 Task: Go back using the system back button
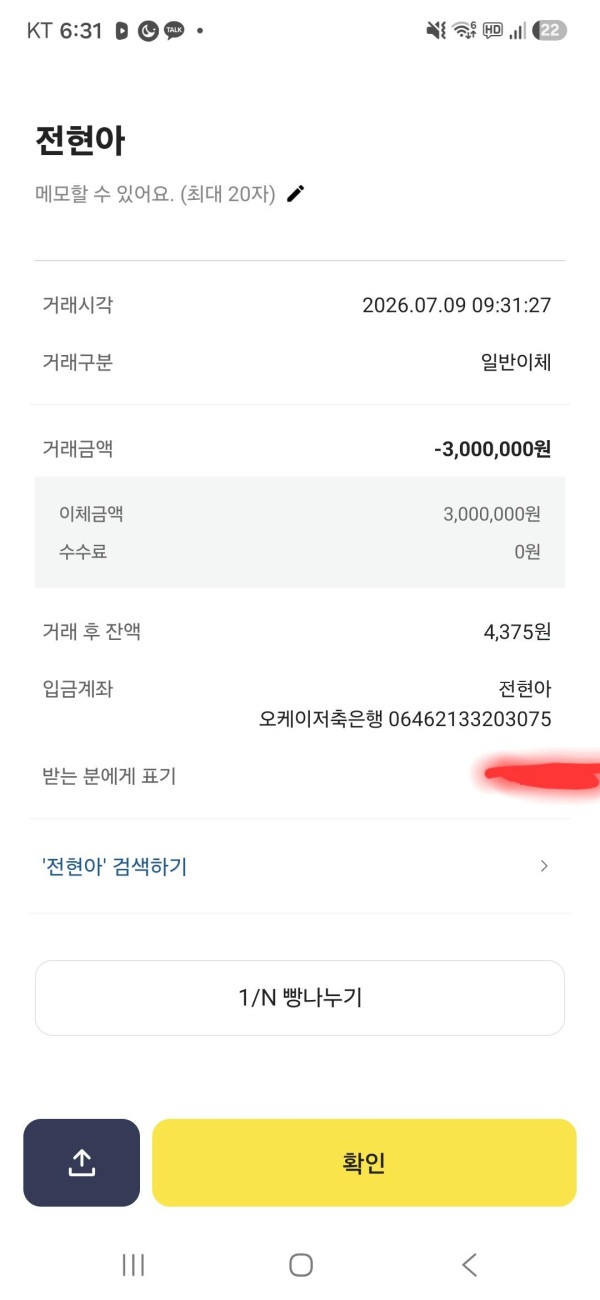point(469,1265)
